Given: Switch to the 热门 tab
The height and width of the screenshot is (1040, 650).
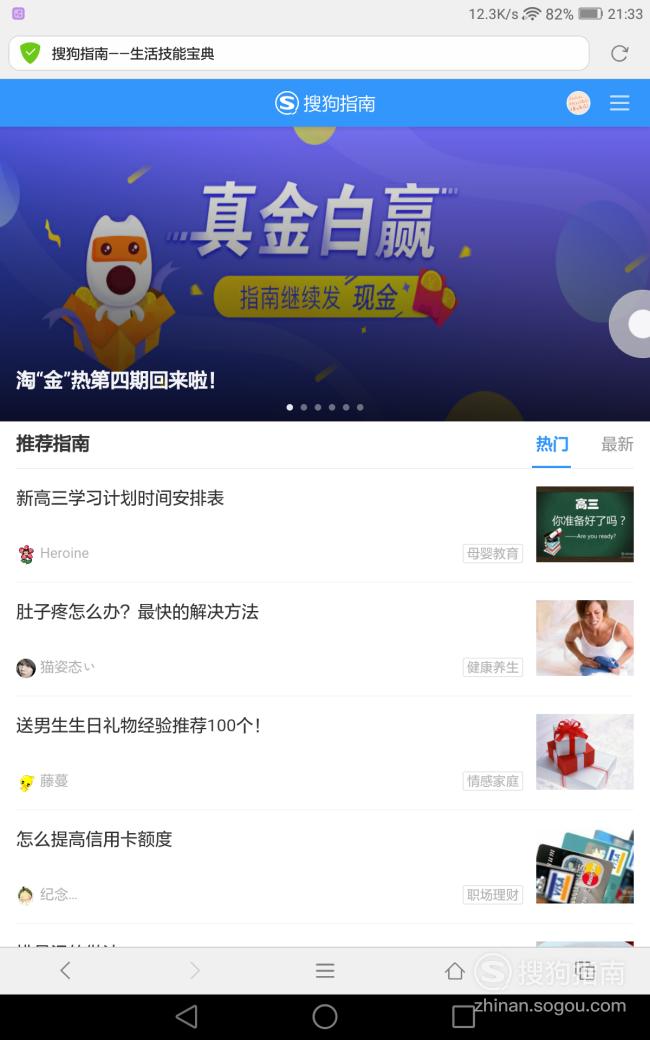Looking at the screenshot, I should (552, 444).
